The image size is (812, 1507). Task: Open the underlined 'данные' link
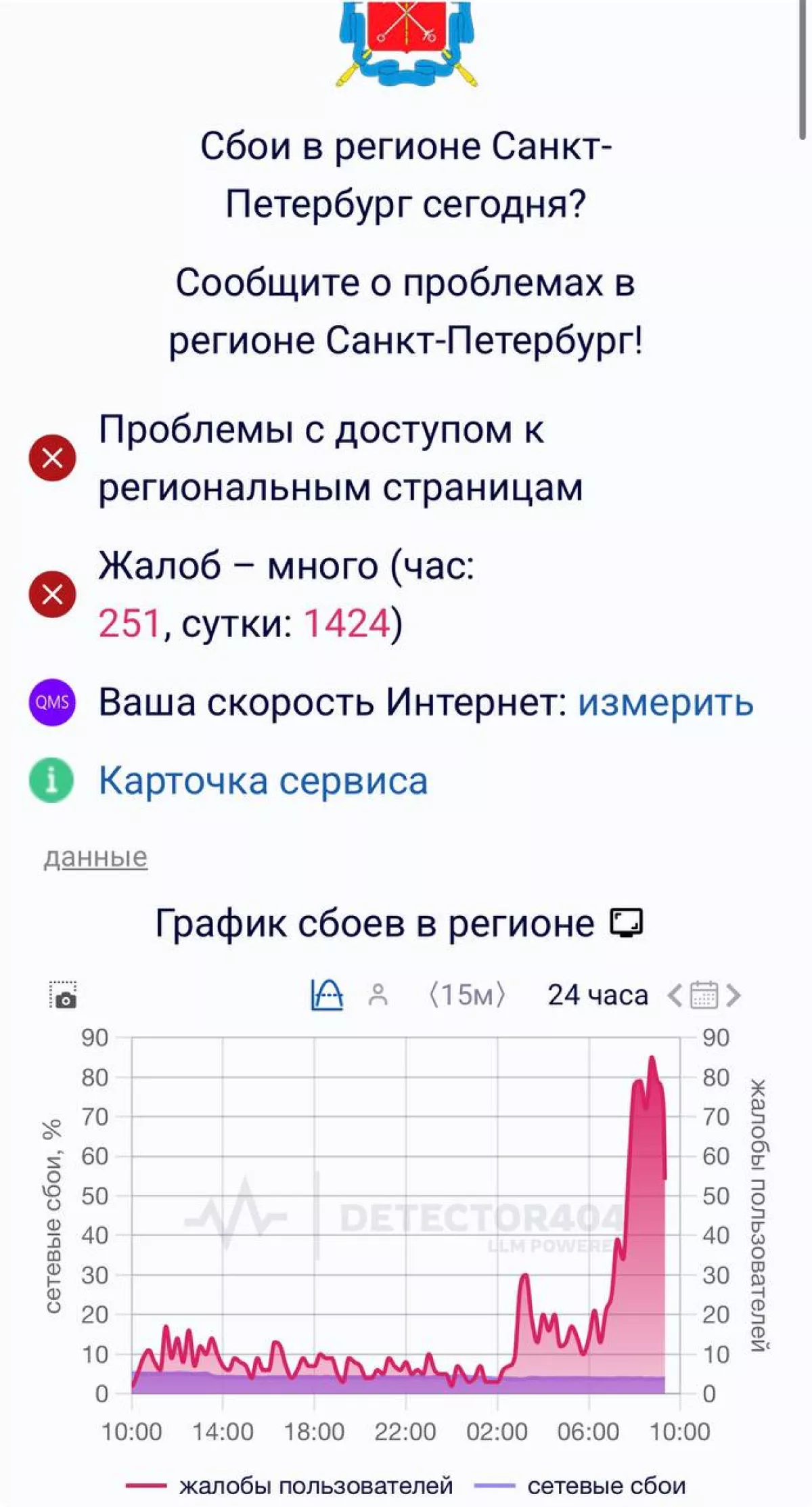95,857
